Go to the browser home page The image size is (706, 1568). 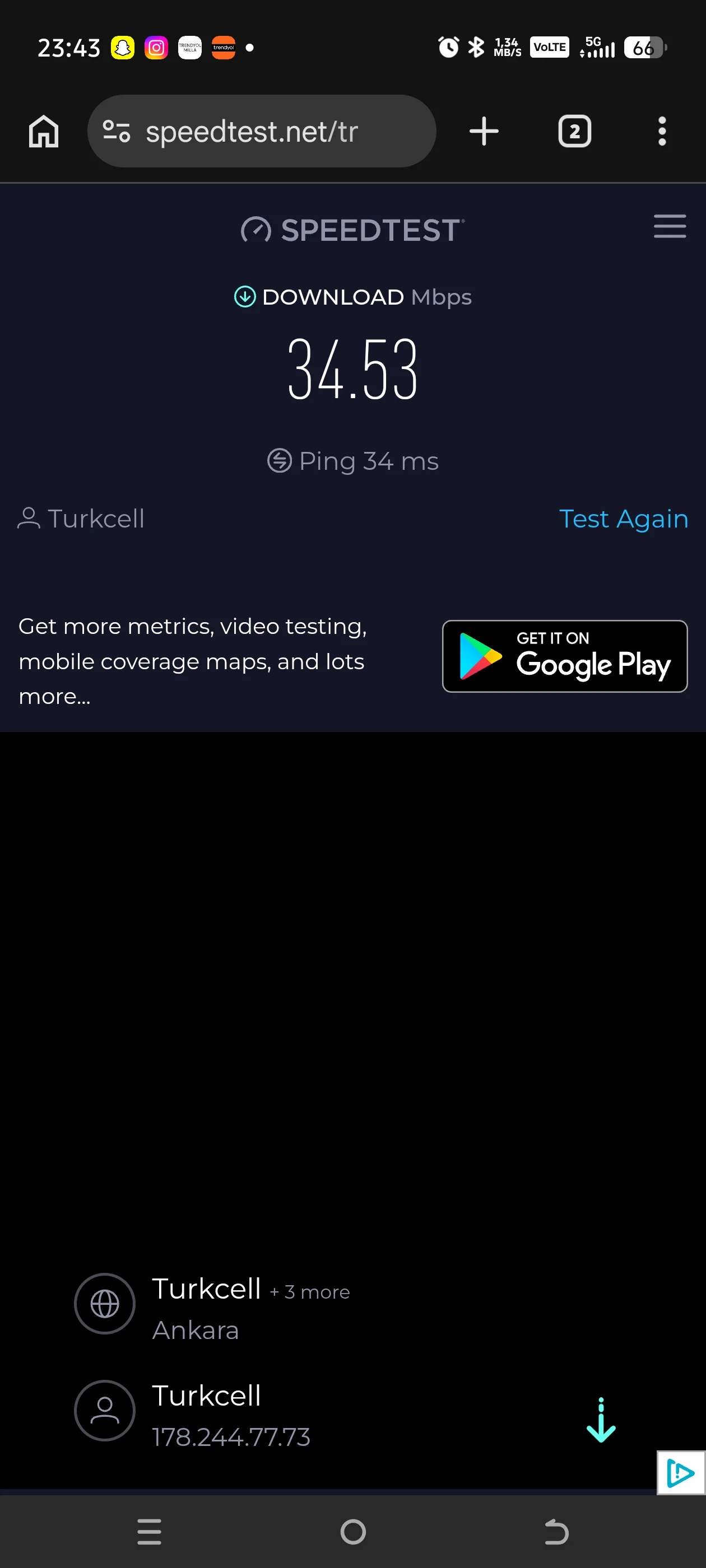pyautogui.click(x=43, y=131)
